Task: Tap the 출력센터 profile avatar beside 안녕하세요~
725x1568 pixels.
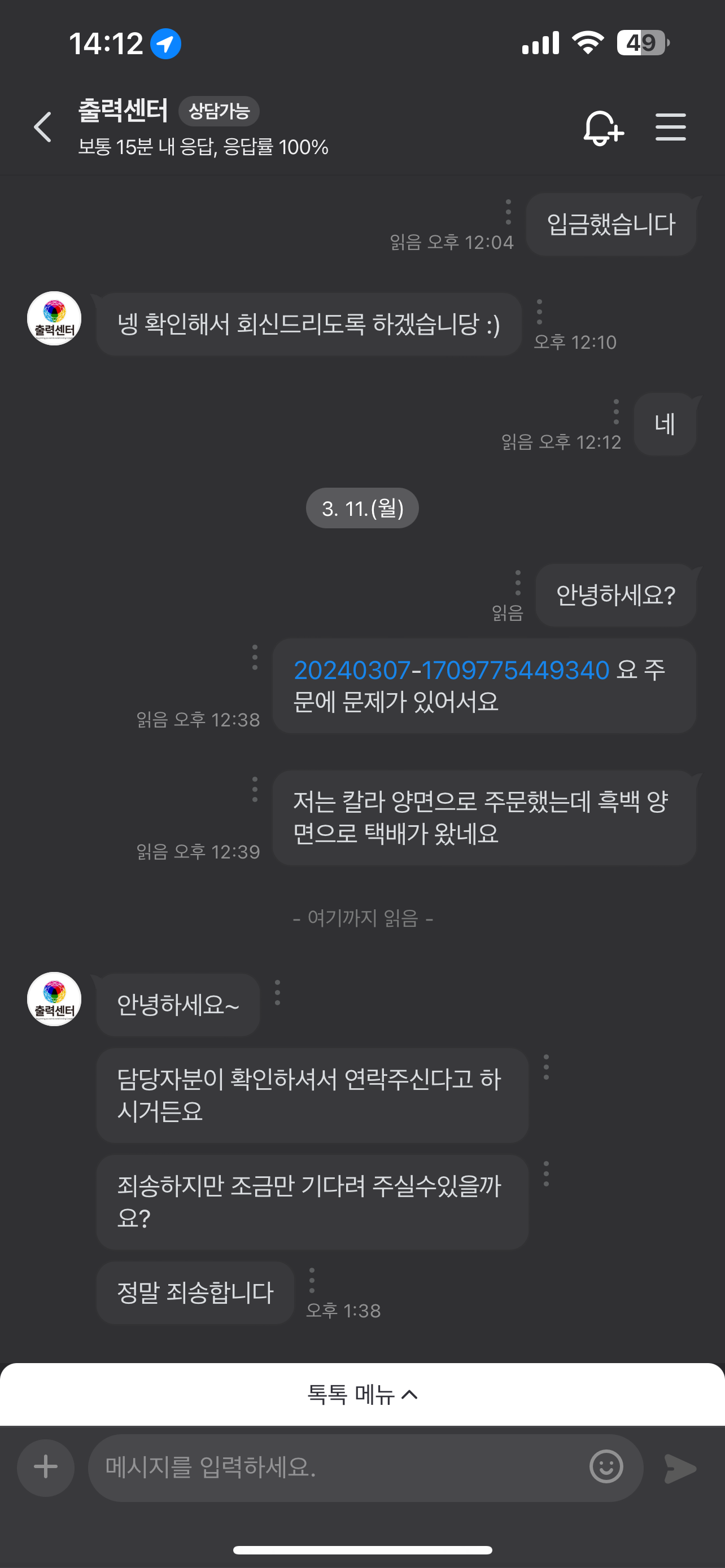Action: (54, 999)
